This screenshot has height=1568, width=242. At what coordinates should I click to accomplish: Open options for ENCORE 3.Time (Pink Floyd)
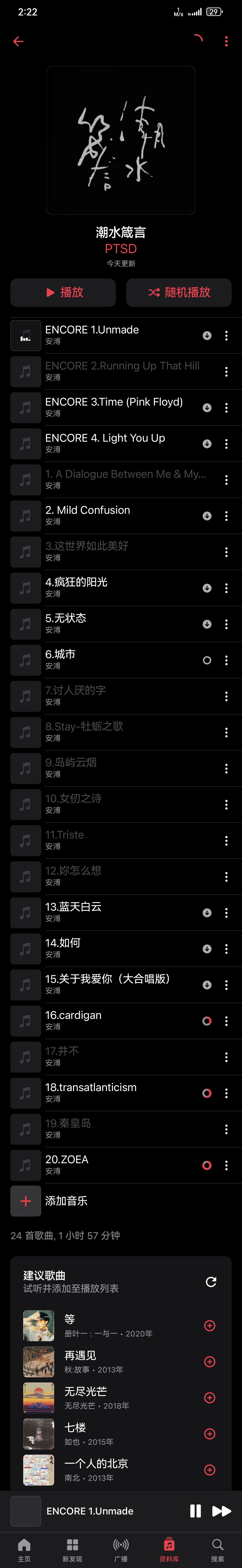tap(226, 408)
